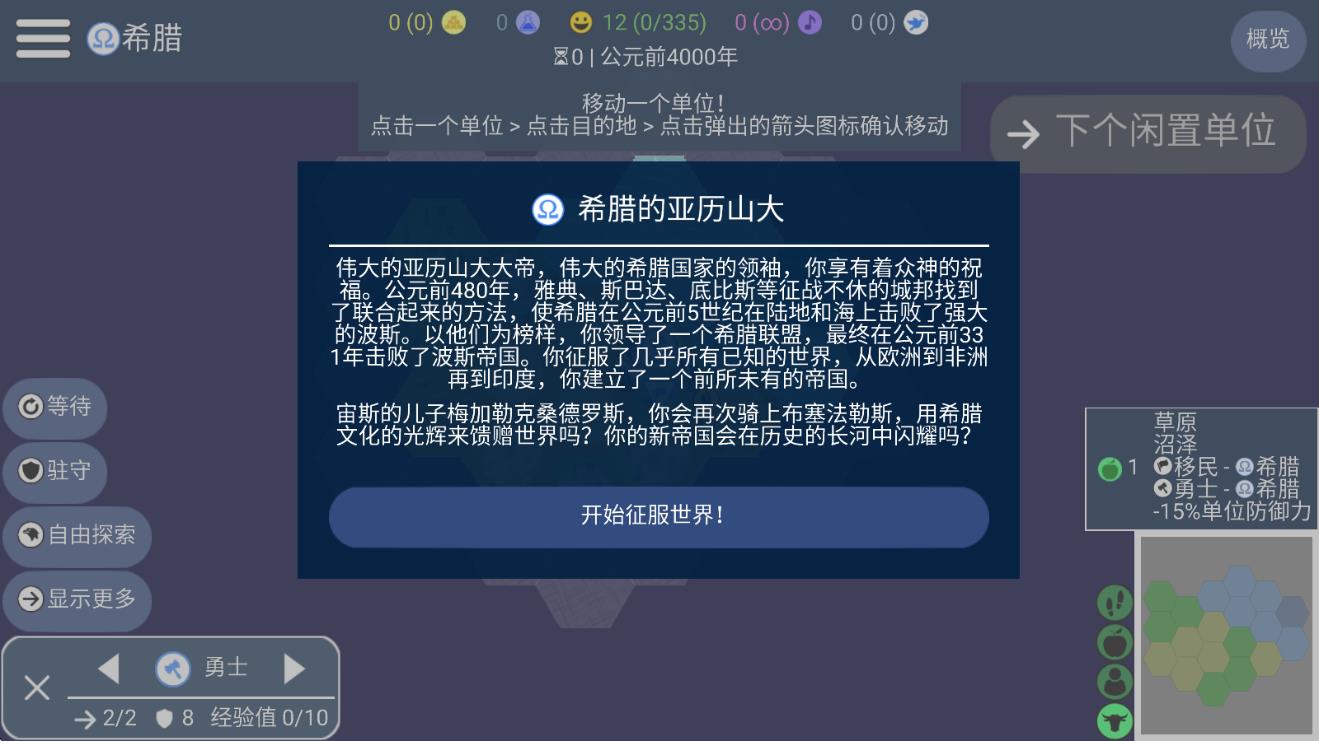Start the game with 开始征服世界!

658,516
